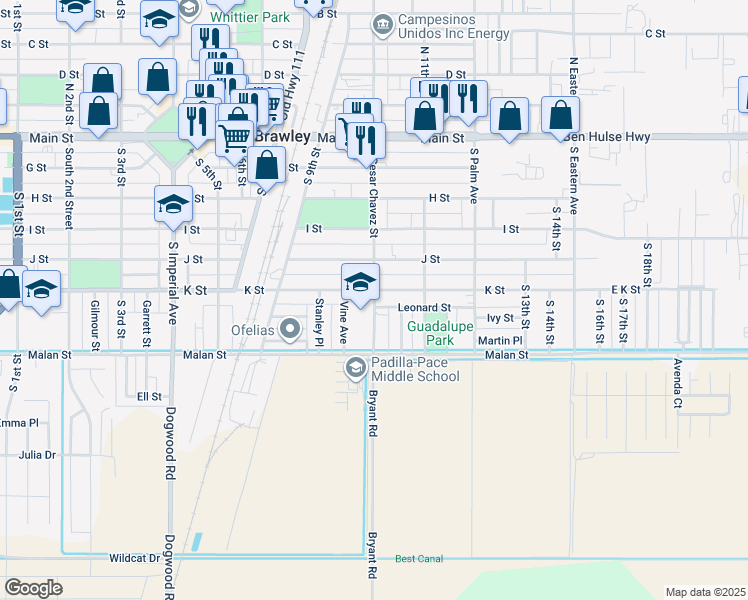Select the Padilla-Pace Middle School marker
This screenshot has width=748, height=600.
pos(355,369)
